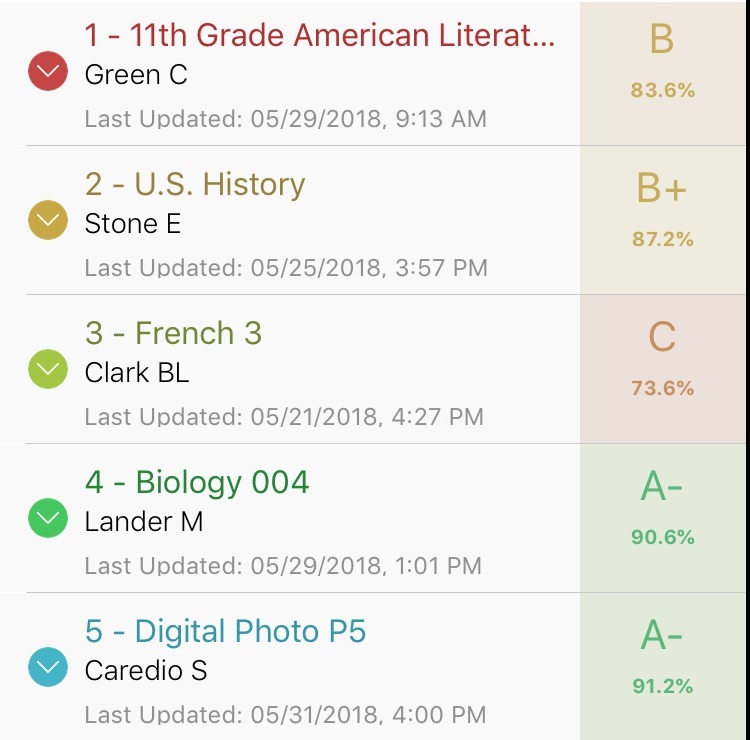Open the Biology 004 class
Image resolution: width=750 pixels, height=740 pixels.
[x=197, y=483]
